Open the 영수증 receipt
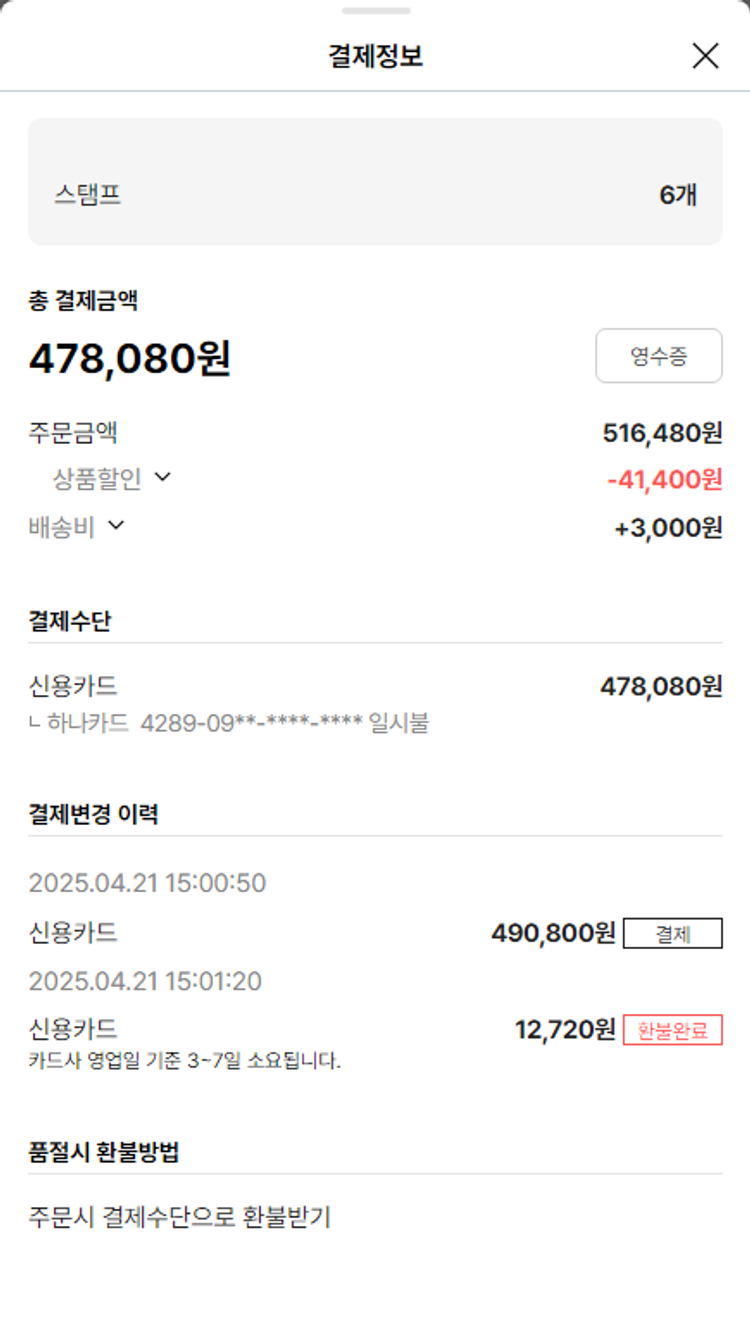The height and width of the screenshot is (1336, 750). [x=658, y=356]
